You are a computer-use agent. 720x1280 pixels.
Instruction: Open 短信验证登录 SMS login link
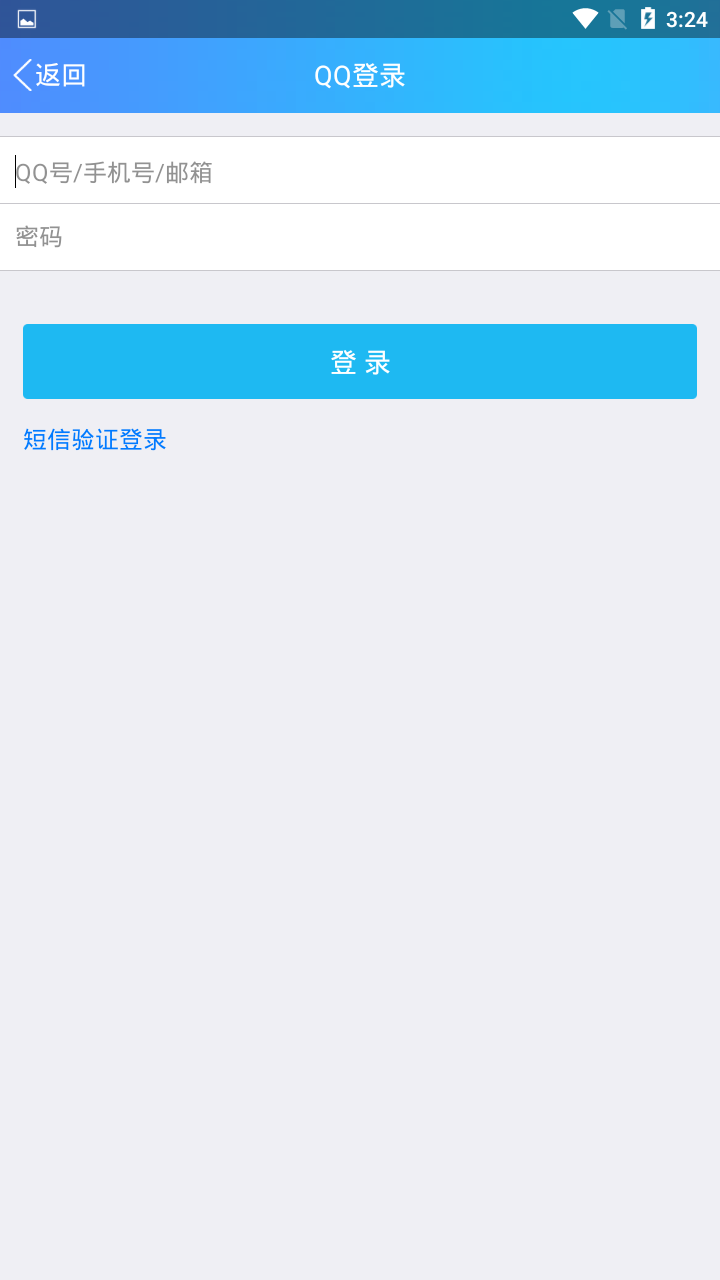95,440
